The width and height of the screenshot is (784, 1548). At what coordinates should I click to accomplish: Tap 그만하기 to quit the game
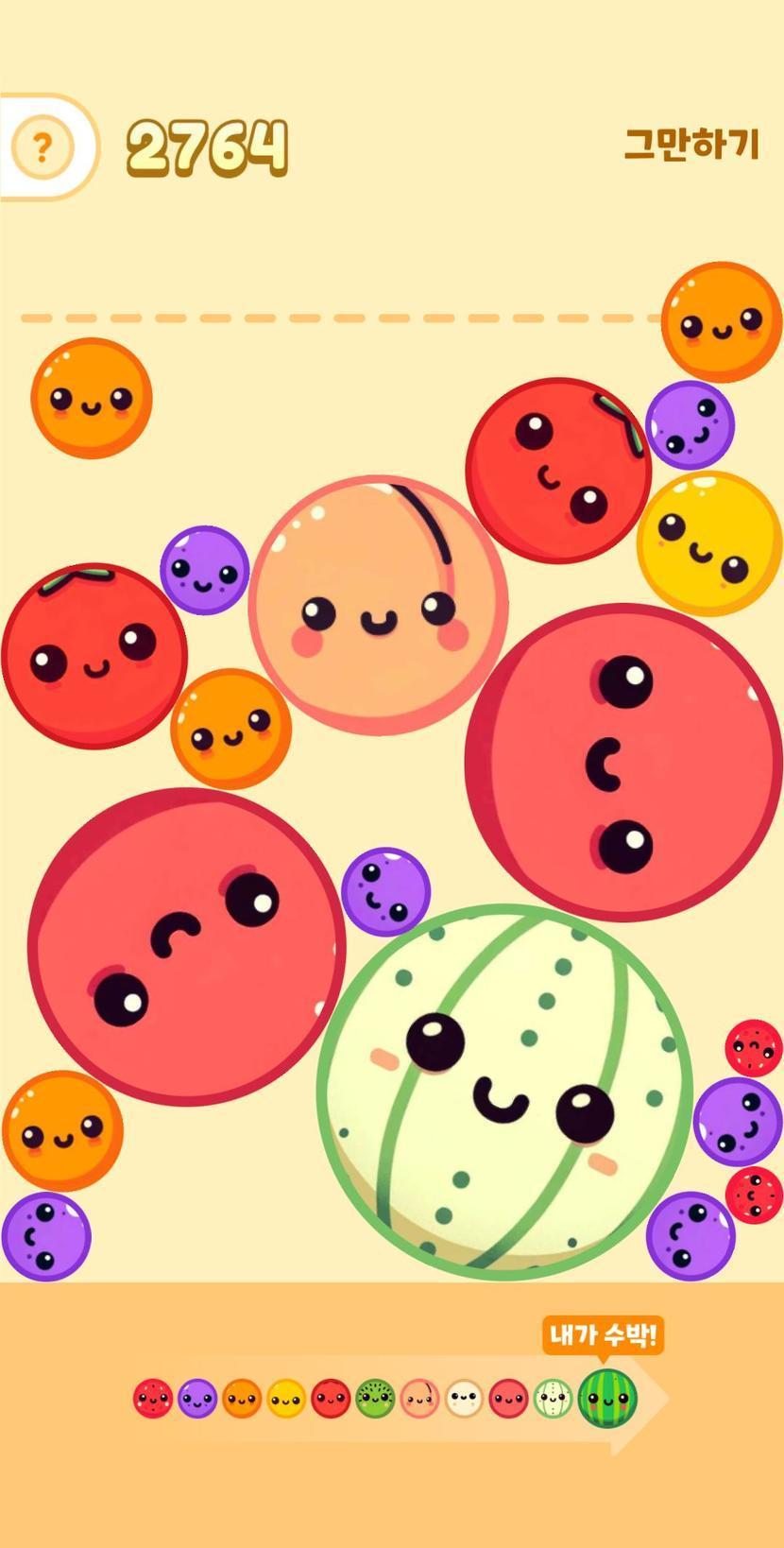click(691, 145)
